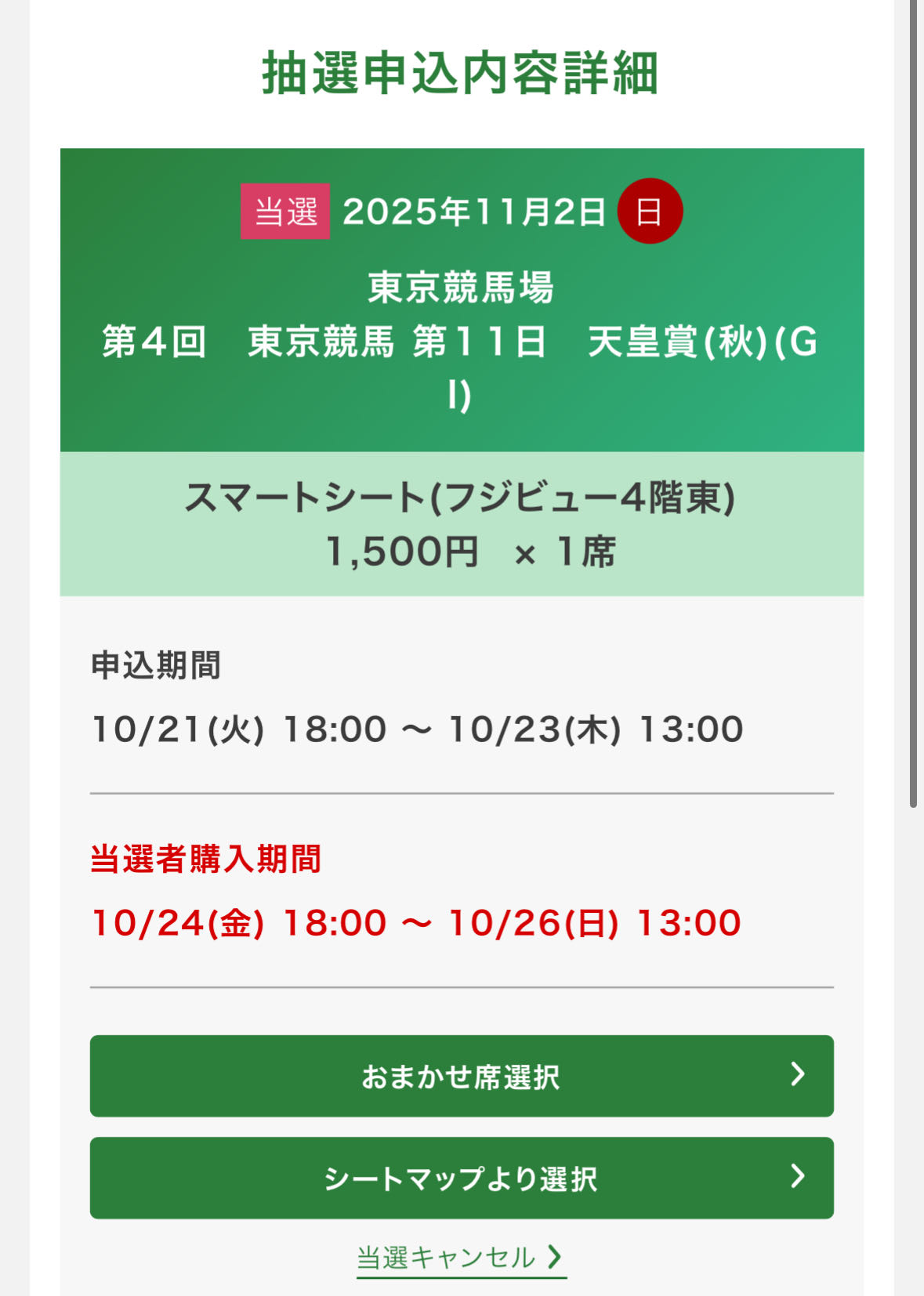
Task: Tap the おまかせ席選択 button
Action: (461, 1076)
